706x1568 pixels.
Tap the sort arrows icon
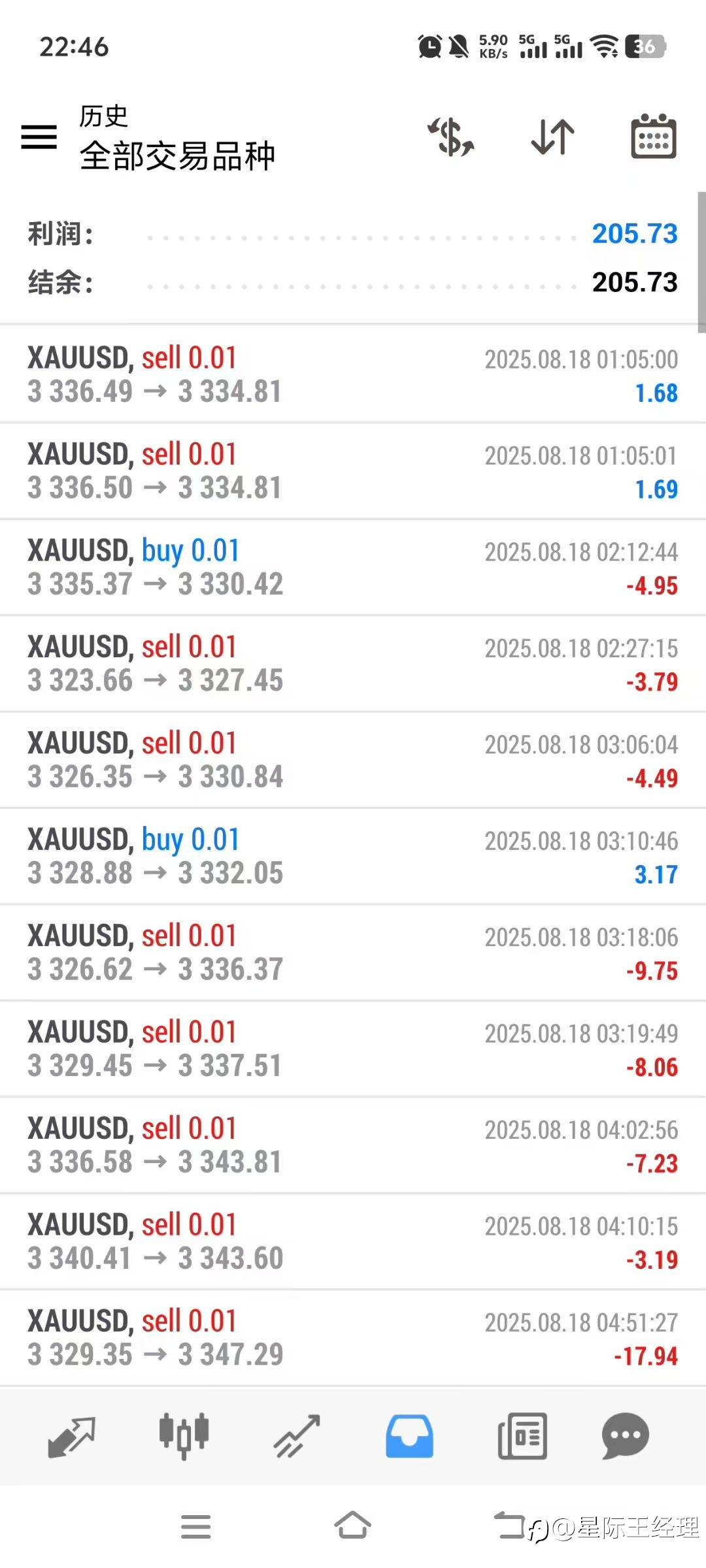553,137
